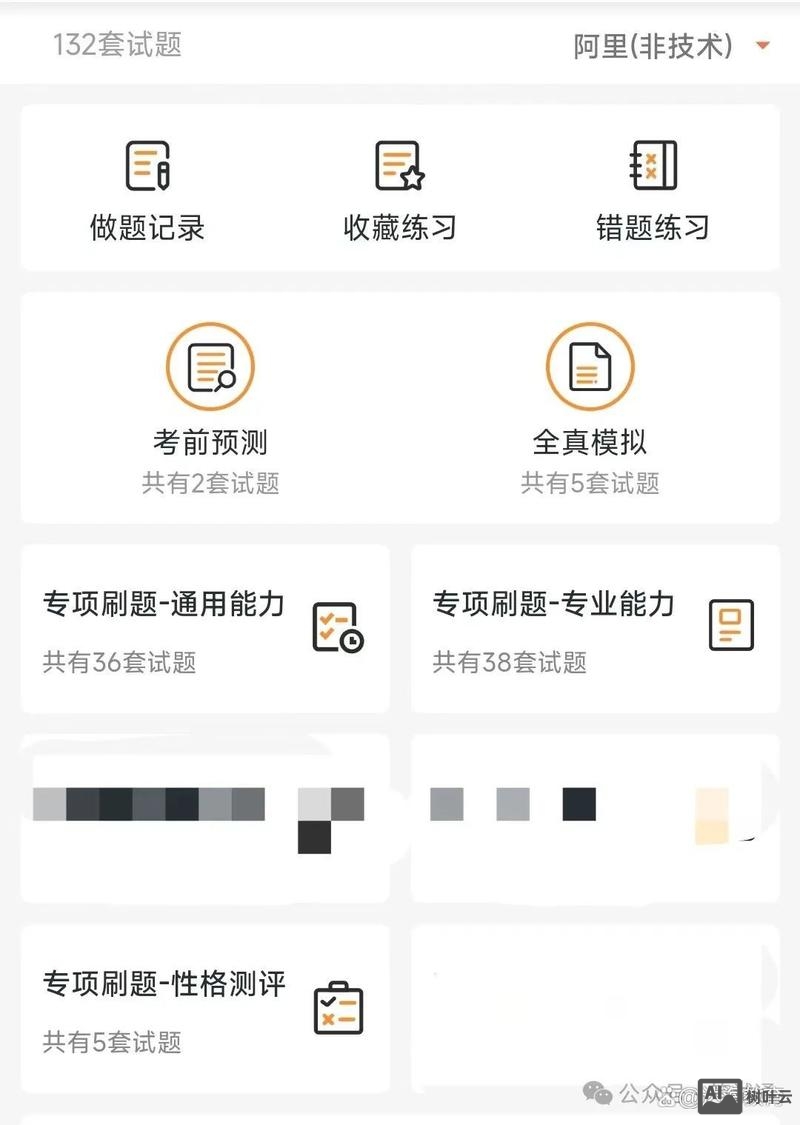Open the 专项刷题-性格测评 card
Viewport: 800px width, 1125px height.
(204, 1008)
